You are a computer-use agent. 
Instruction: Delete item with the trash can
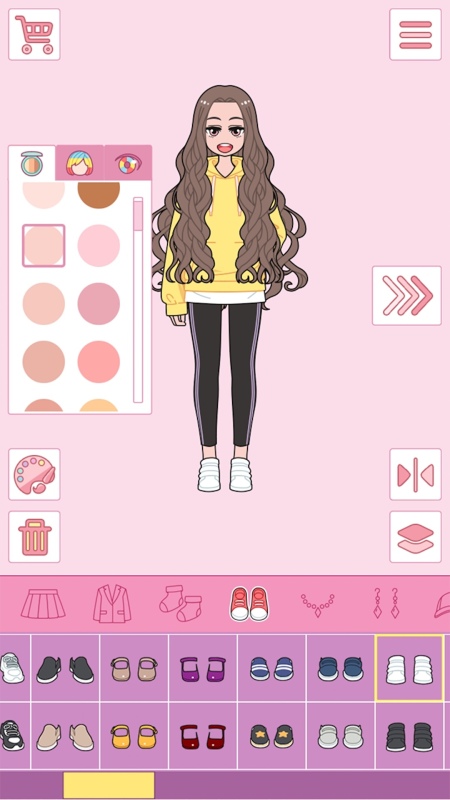pyautogui.click(x=34, y=537)
